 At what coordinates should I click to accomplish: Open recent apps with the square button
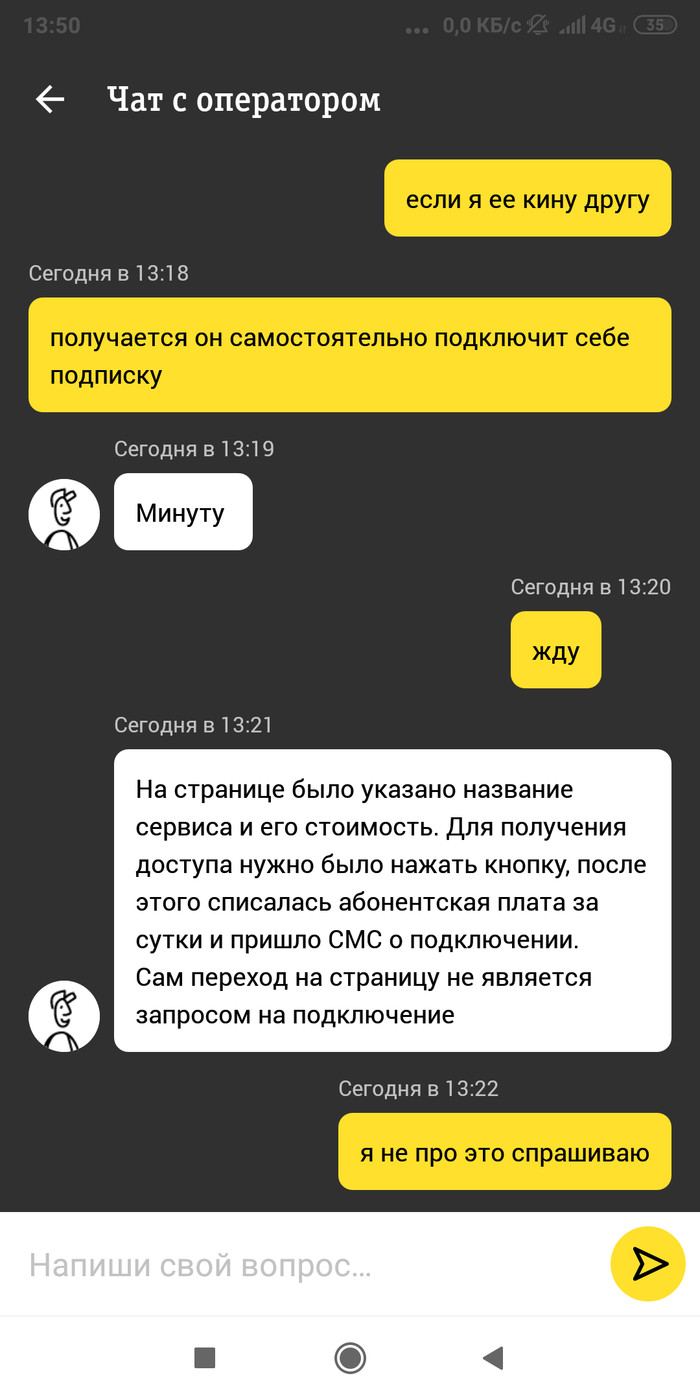point(205,1357)
